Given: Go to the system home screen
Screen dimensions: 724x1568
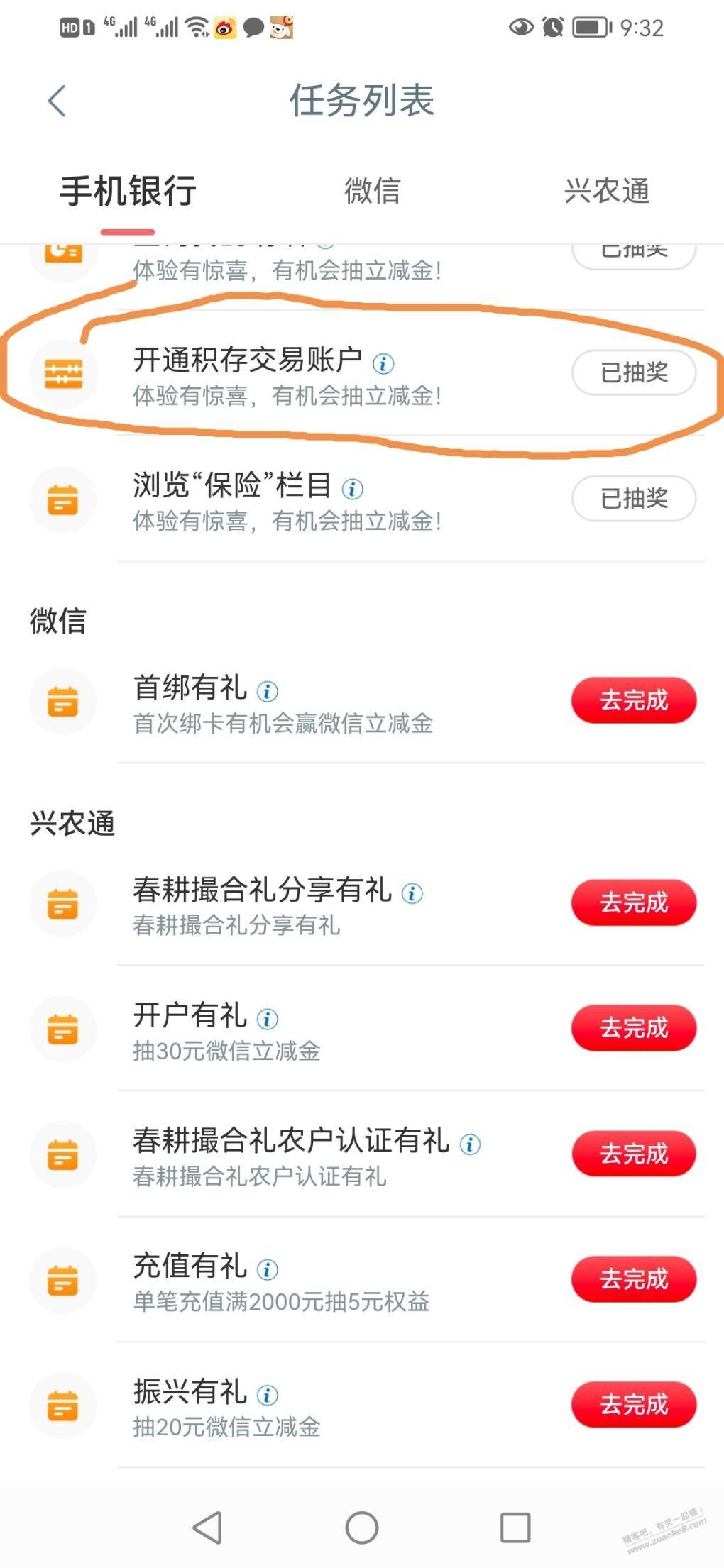Looking at the screenshot, I should (362, 1527).
